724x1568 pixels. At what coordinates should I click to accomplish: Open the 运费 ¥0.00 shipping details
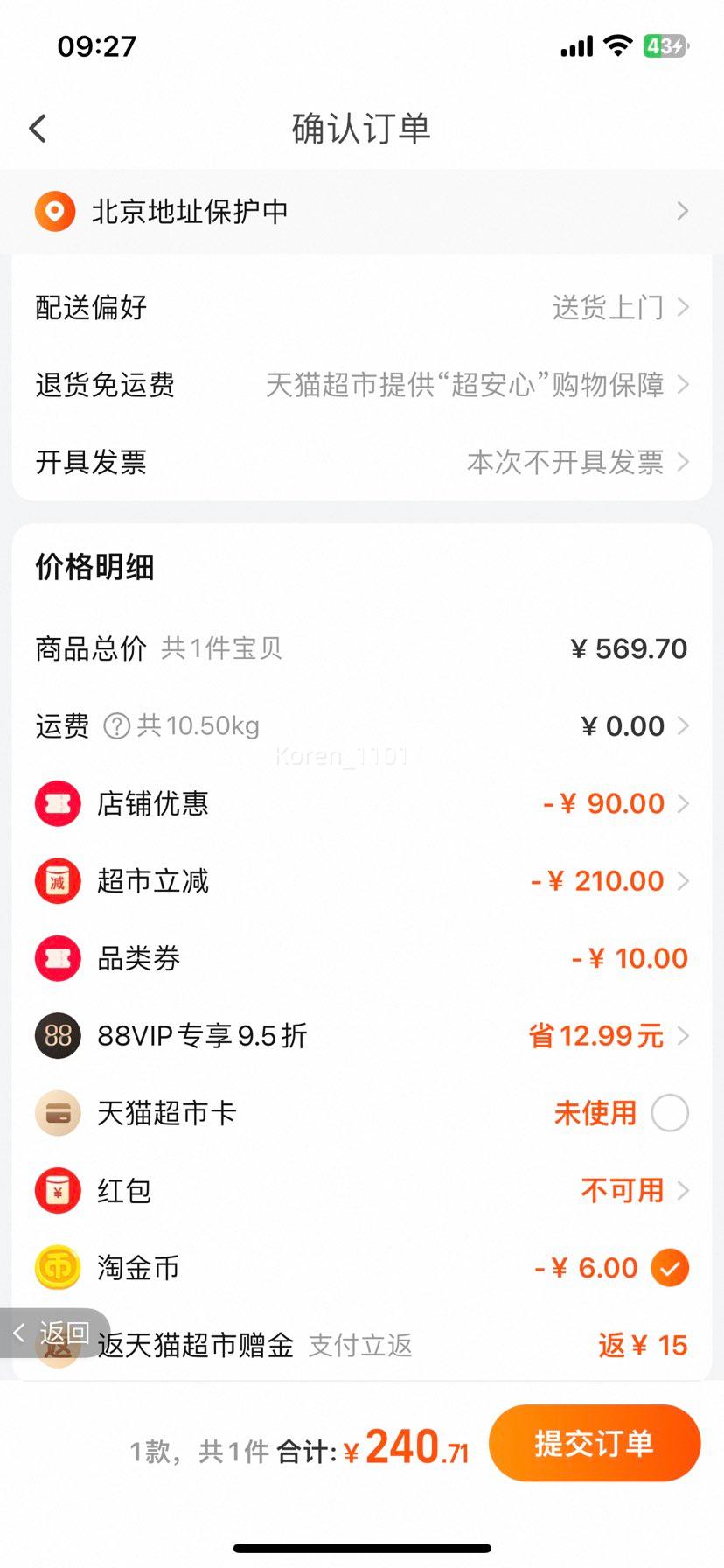(362, 725)
